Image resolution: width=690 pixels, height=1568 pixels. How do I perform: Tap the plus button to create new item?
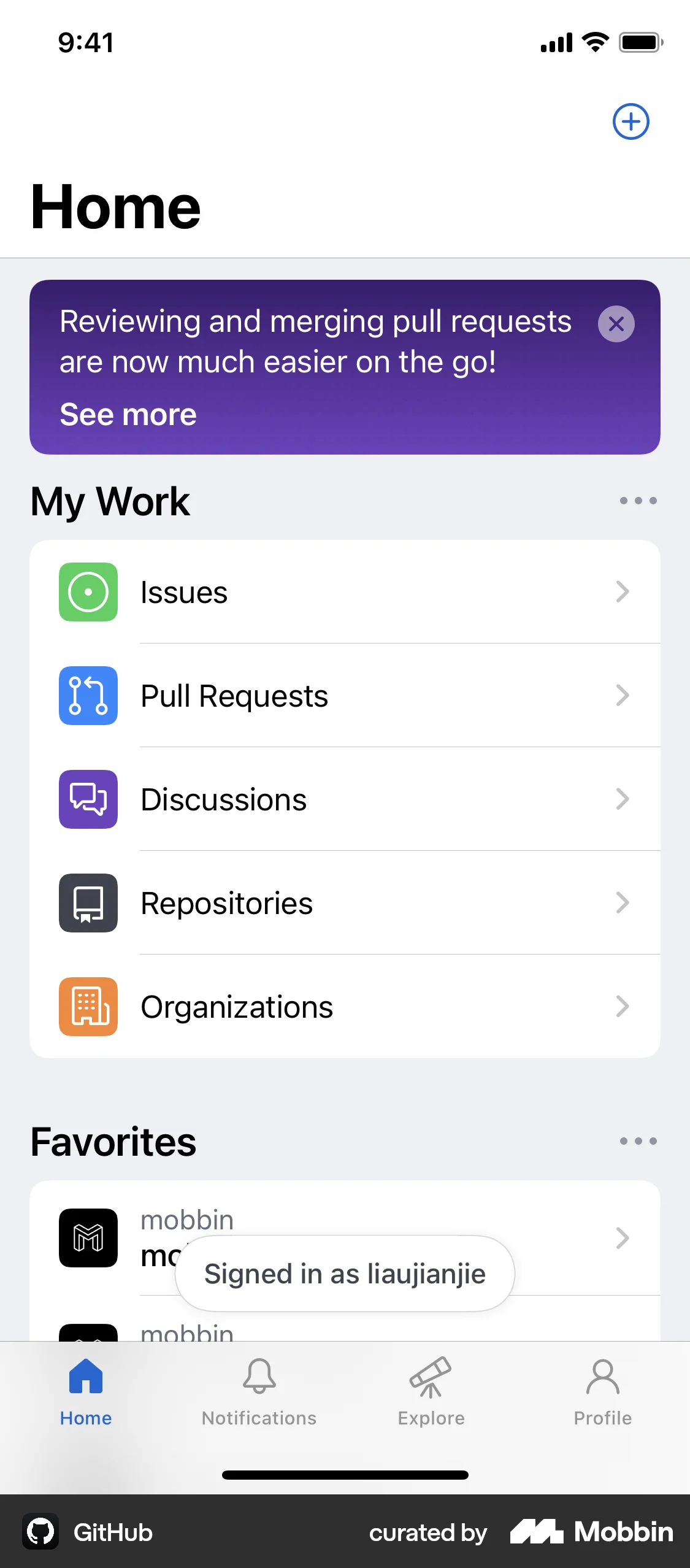[631, 122]
